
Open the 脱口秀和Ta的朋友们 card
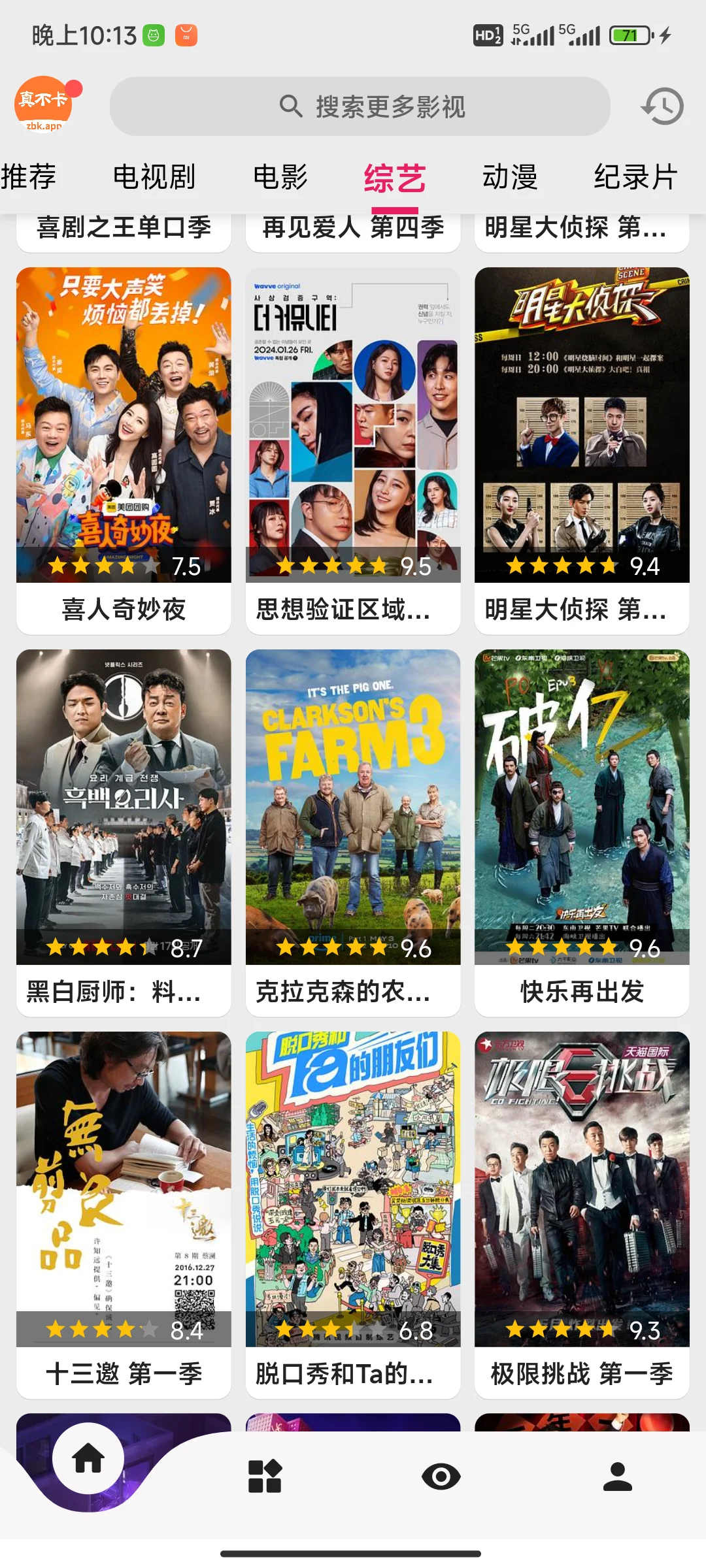tap(353, 1215)
